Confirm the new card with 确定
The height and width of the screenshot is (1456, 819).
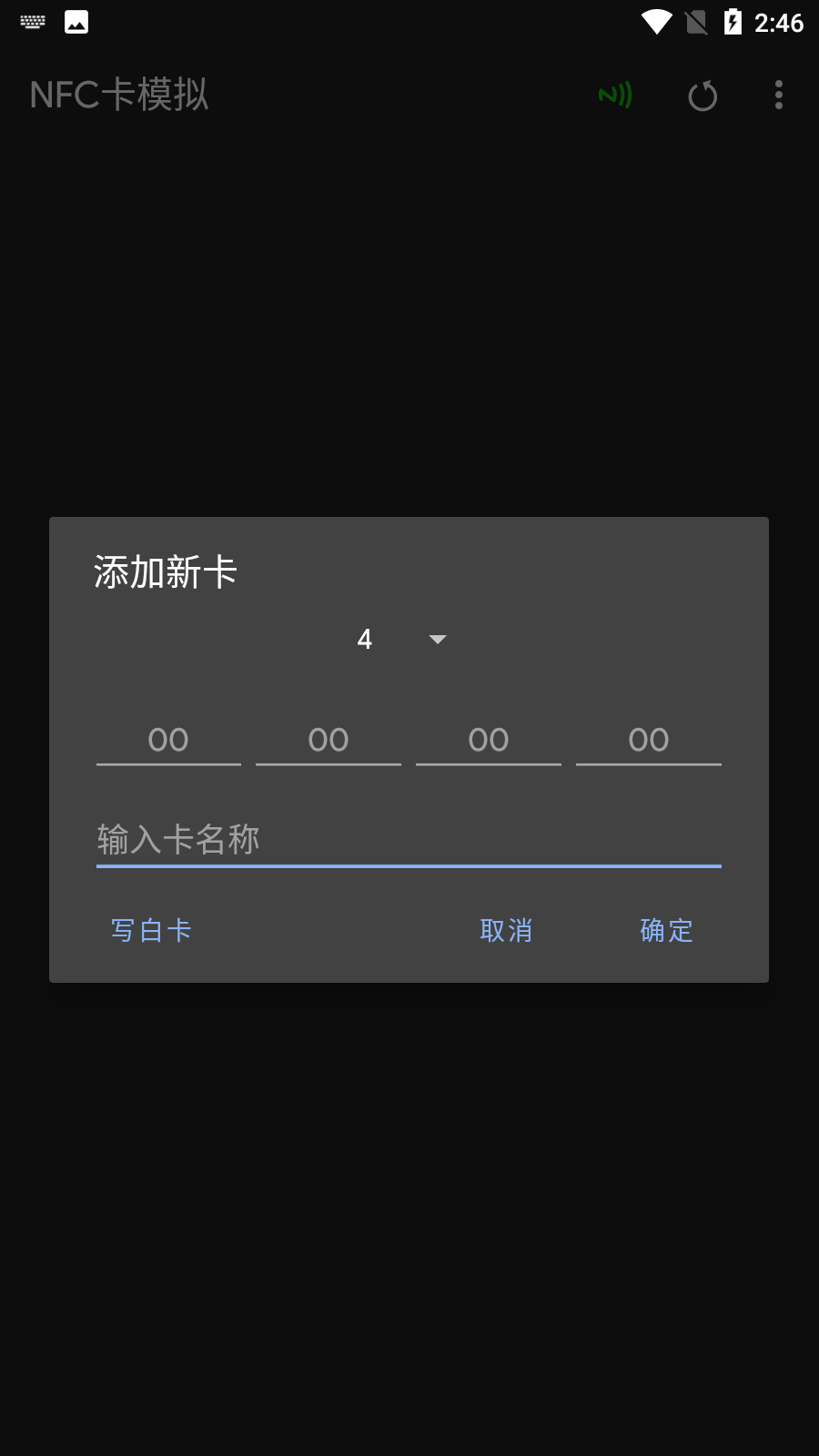(666, 930)
